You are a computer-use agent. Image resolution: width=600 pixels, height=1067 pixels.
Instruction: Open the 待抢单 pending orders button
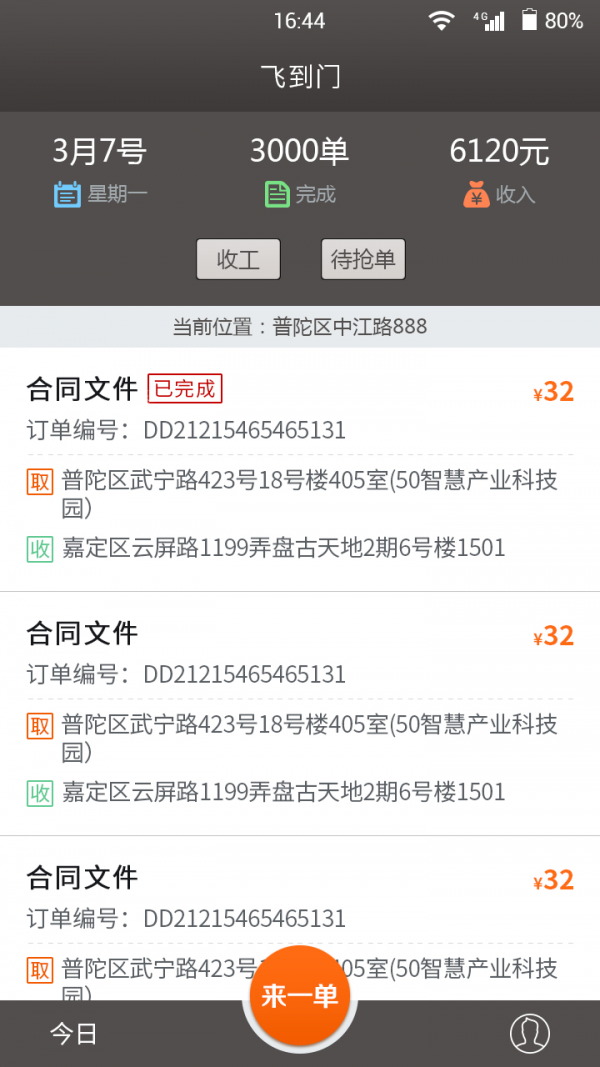coord(363,259)
